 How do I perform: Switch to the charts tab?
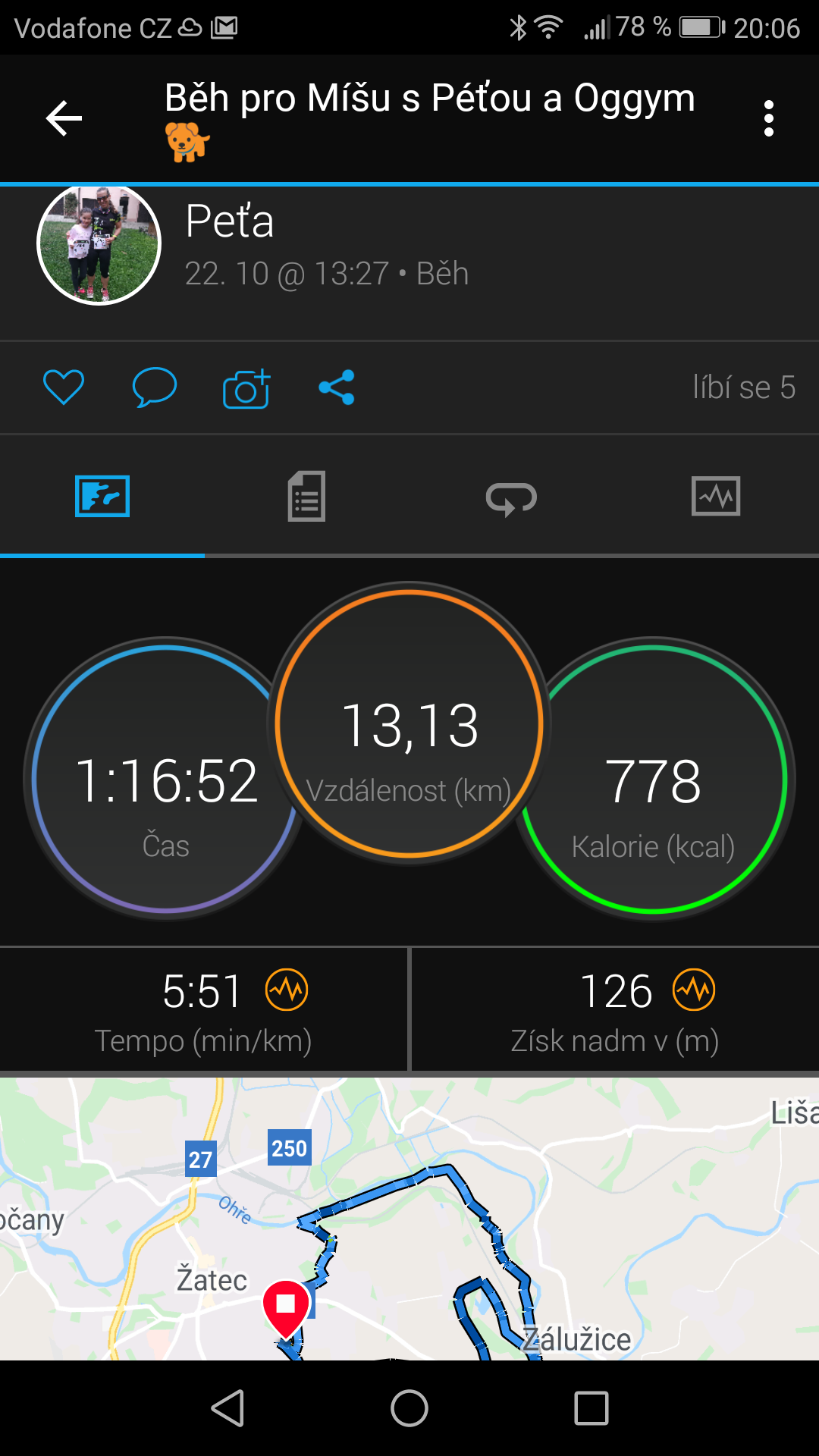pyautogui.click(x=716, y=496)
